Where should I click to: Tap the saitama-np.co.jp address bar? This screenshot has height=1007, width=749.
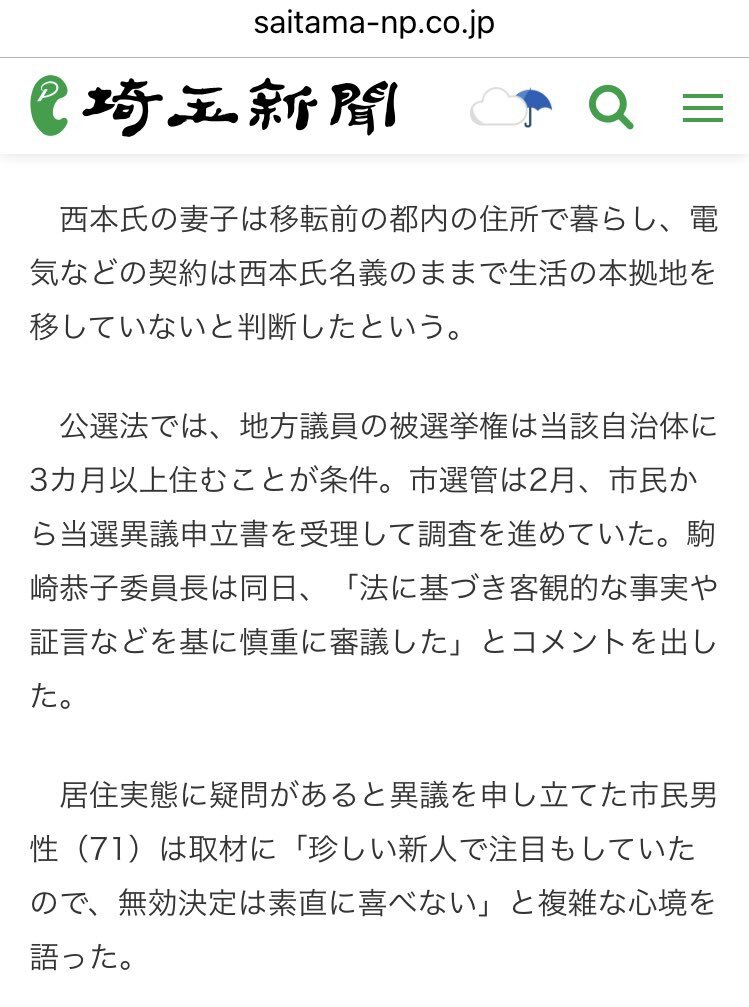point(374,24)
